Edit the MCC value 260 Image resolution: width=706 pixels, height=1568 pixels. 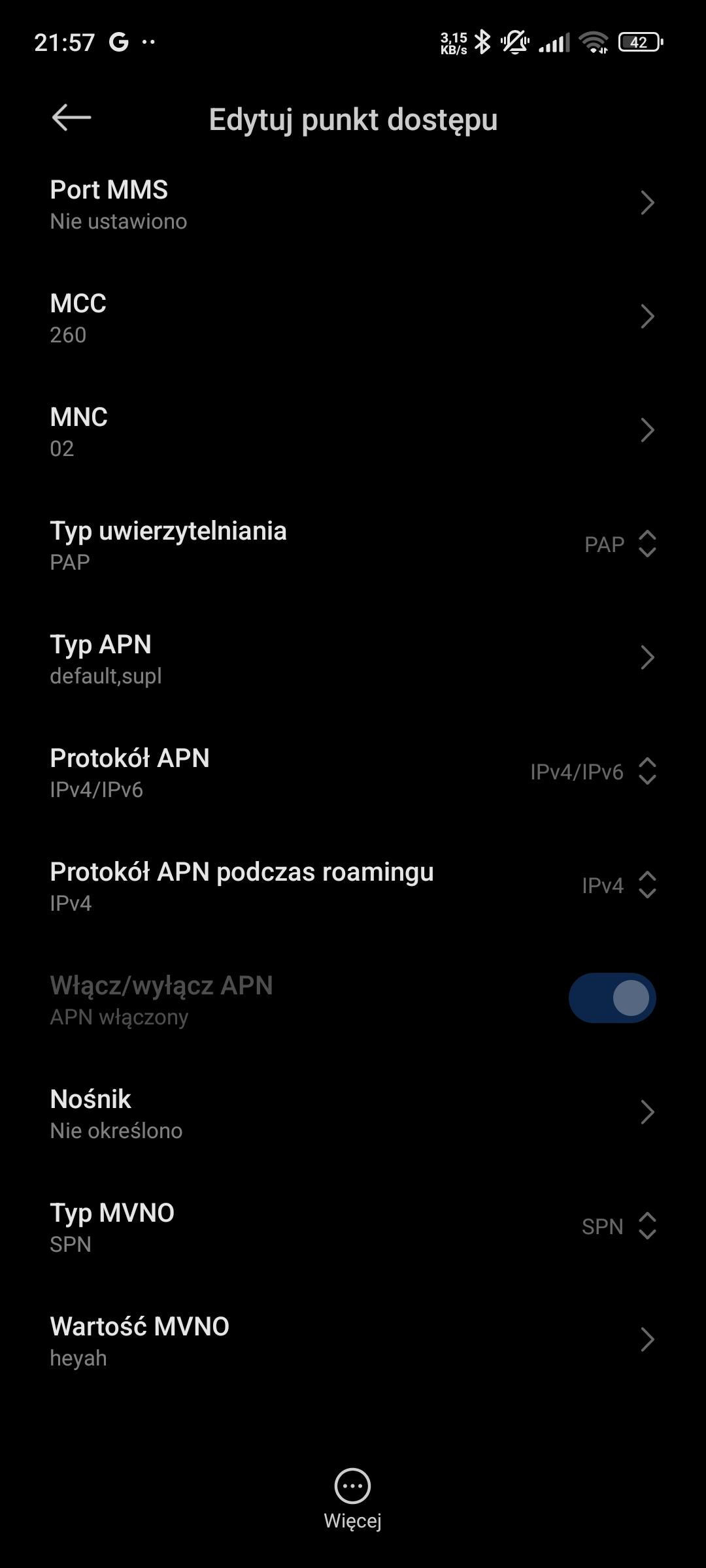(353, 318)
